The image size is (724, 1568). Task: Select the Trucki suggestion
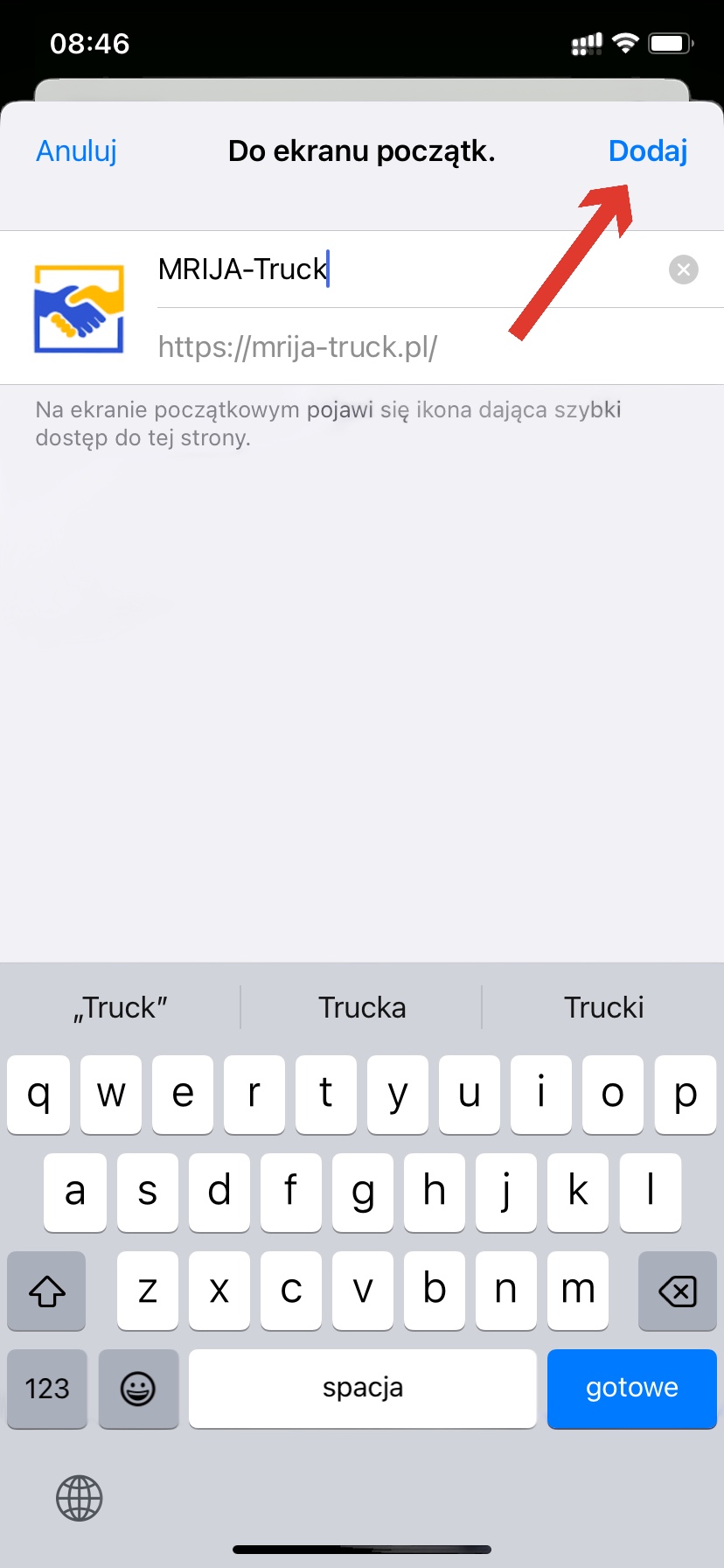pos(603,1007)
